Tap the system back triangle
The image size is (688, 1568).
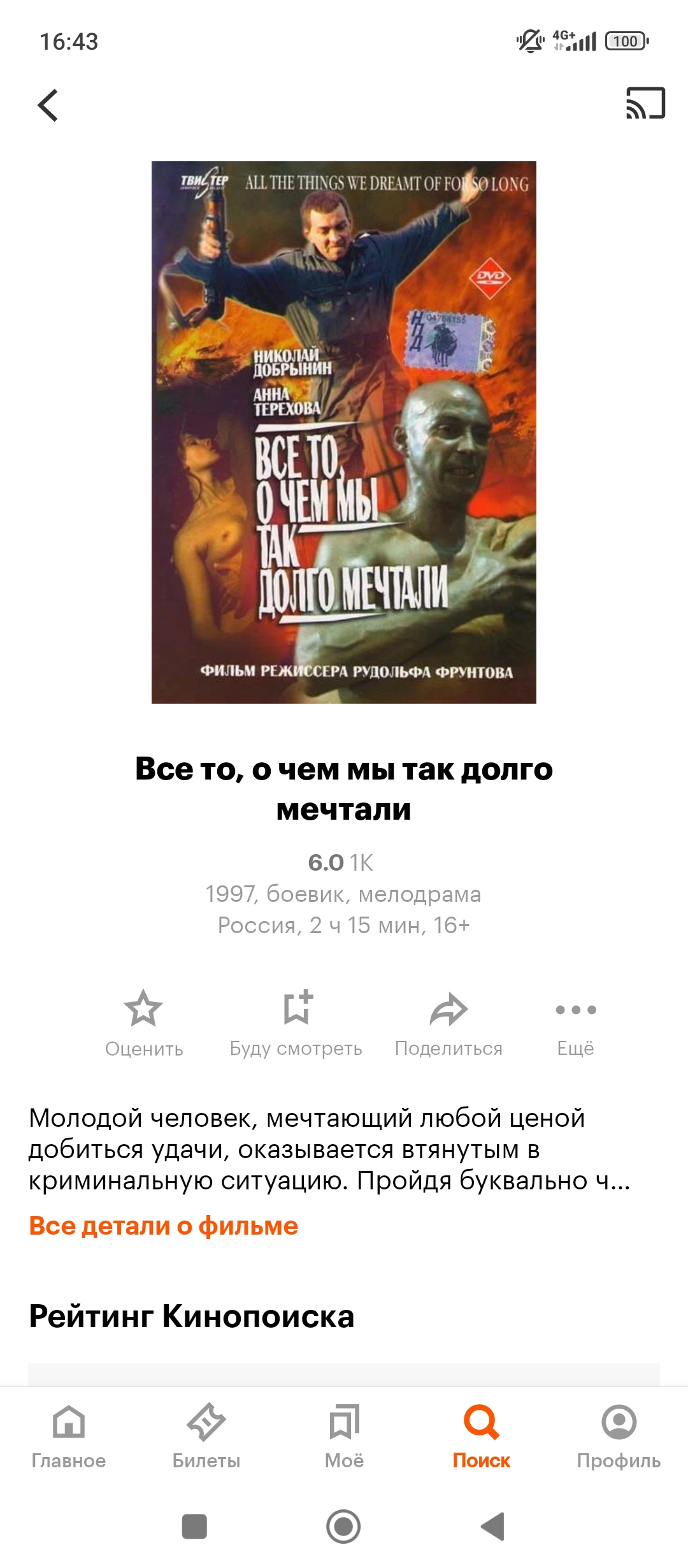[493, 1527]
